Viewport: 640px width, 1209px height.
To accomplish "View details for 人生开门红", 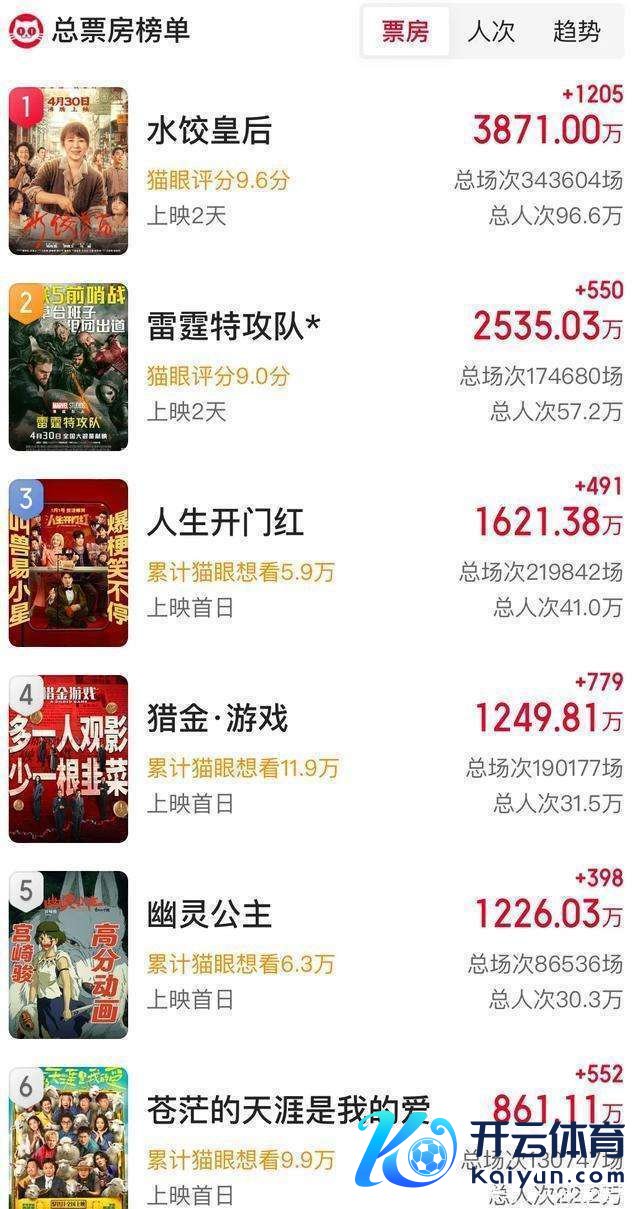I will 225,522.
